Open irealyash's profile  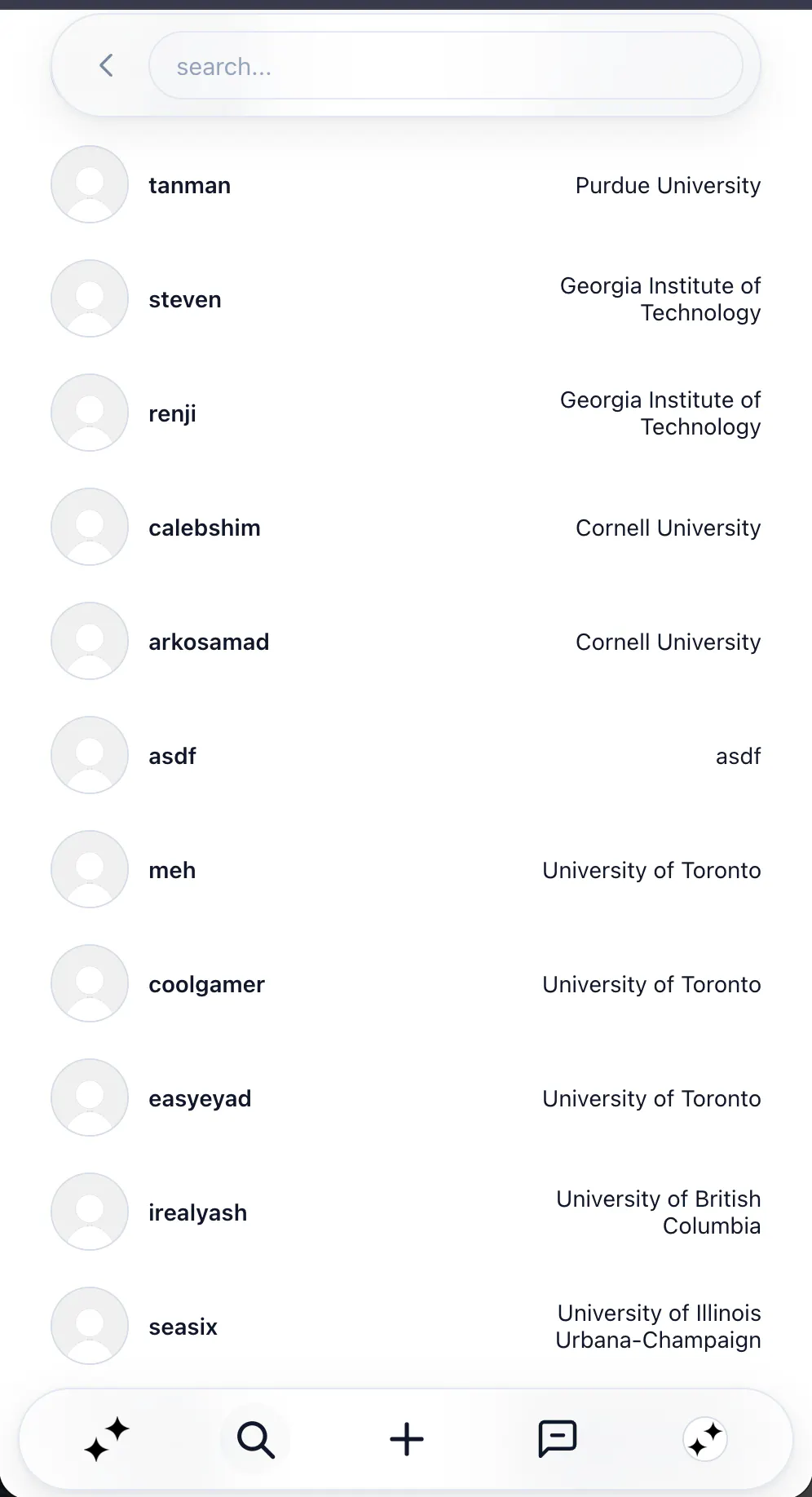tap(406, 1212)
